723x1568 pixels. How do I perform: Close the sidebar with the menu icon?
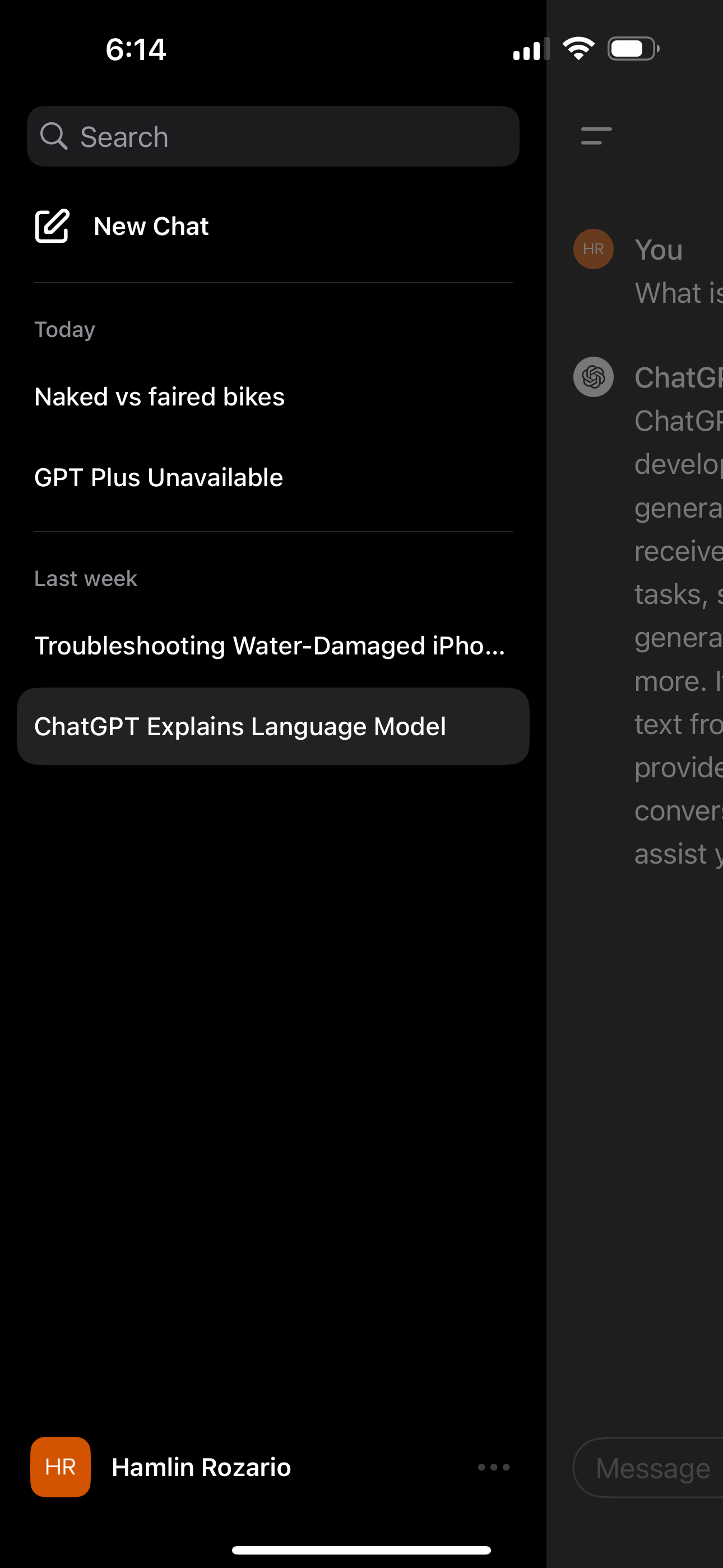point(596,136)
